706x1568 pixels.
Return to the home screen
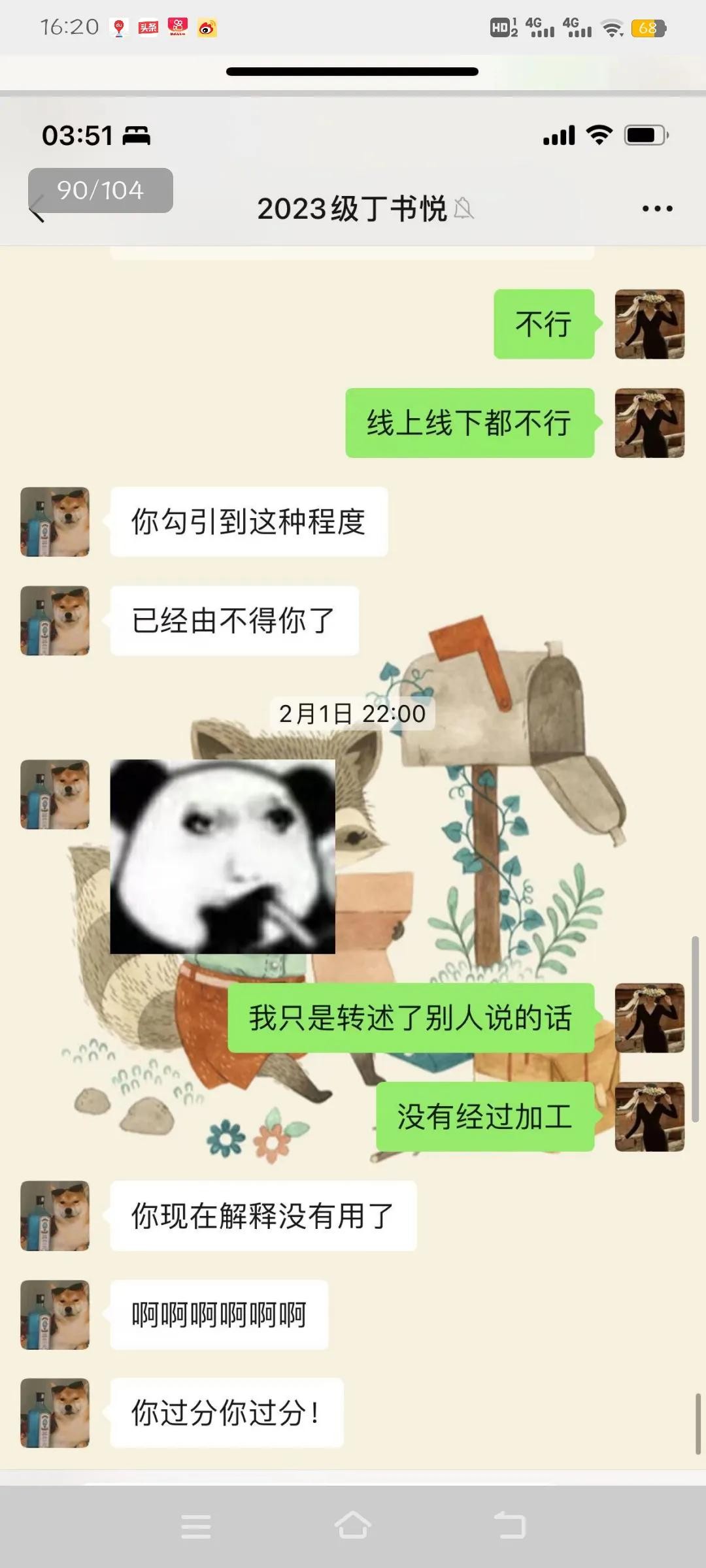[x=353, y=1526]
